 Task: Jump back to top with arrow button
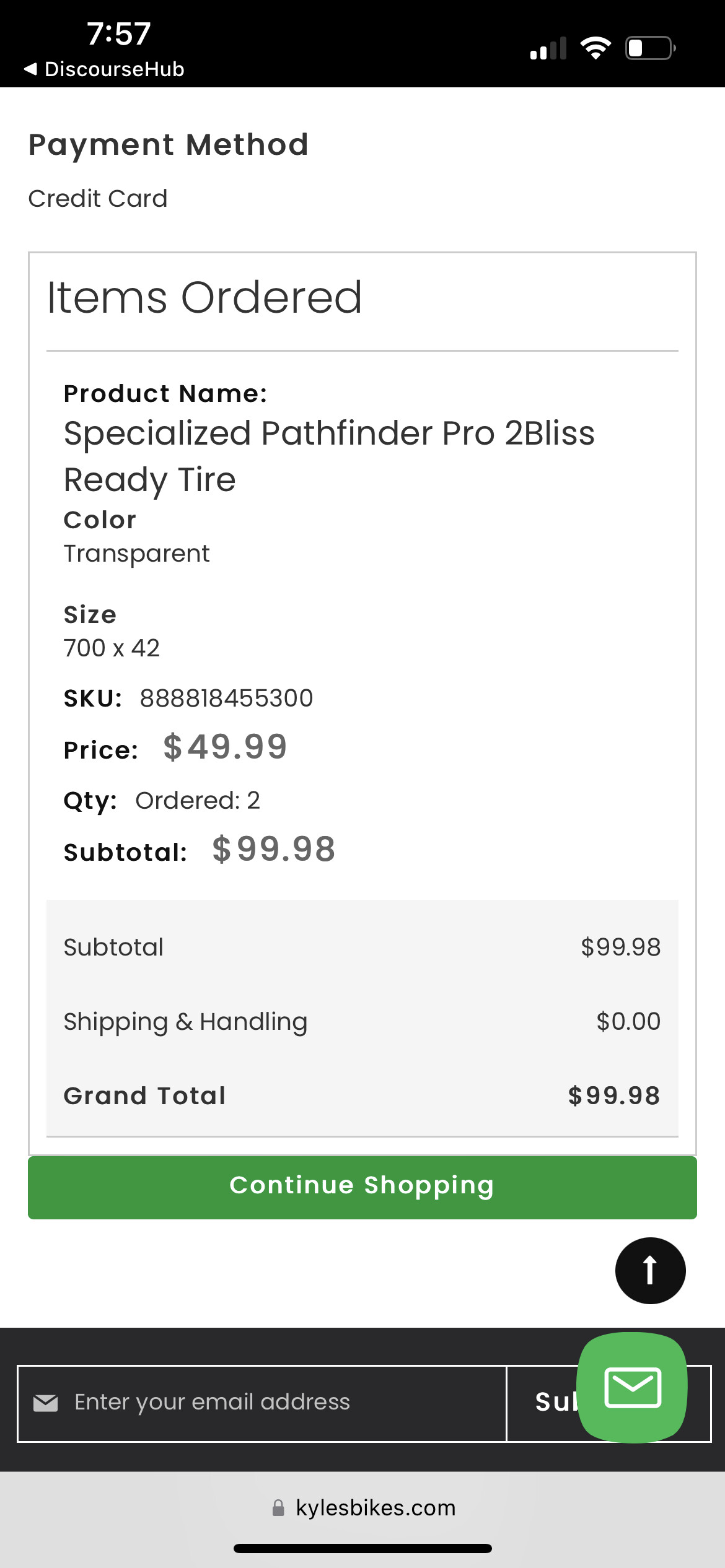650,1270
